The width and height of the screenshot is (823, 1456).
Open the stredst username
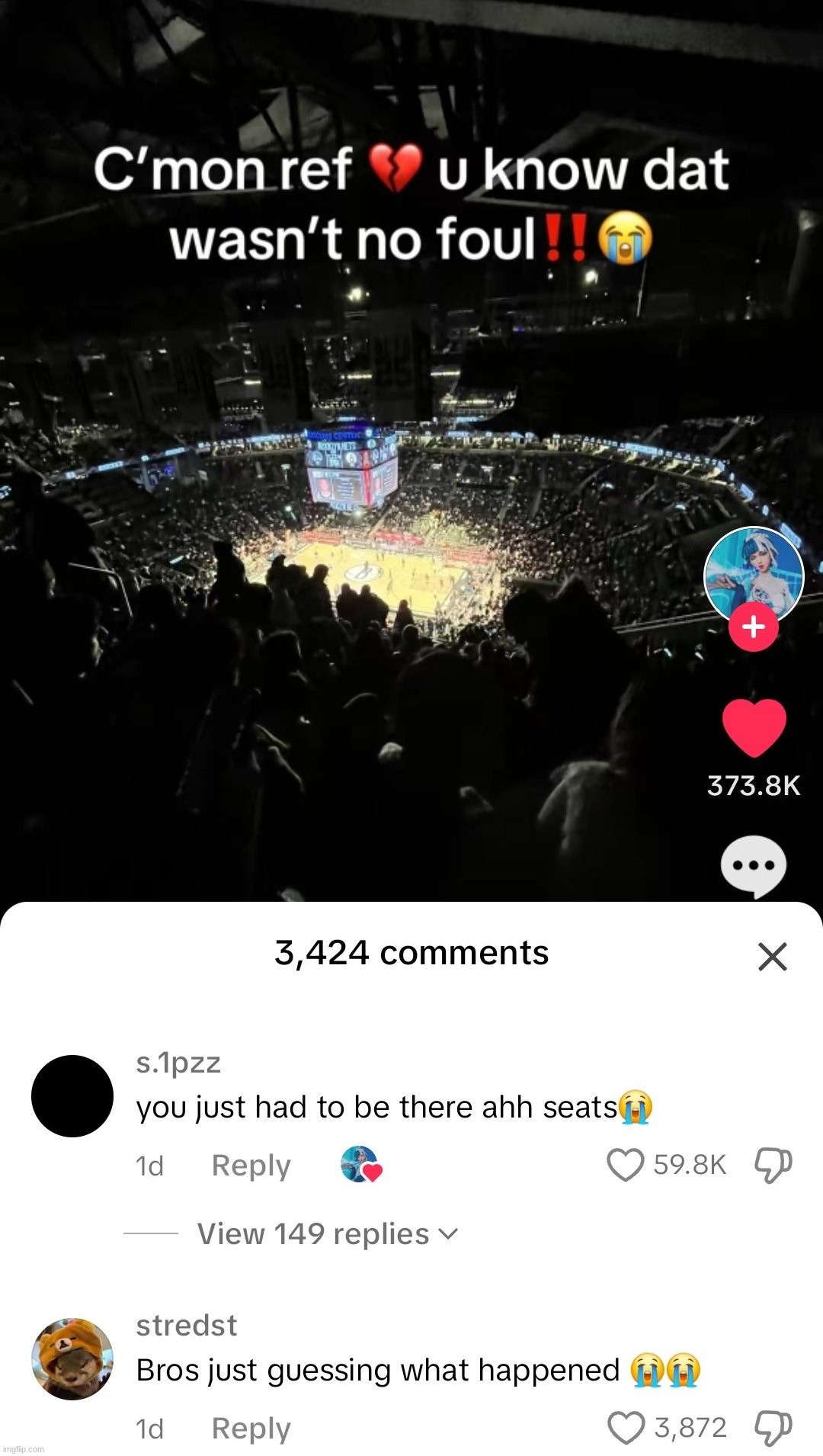186,1326
